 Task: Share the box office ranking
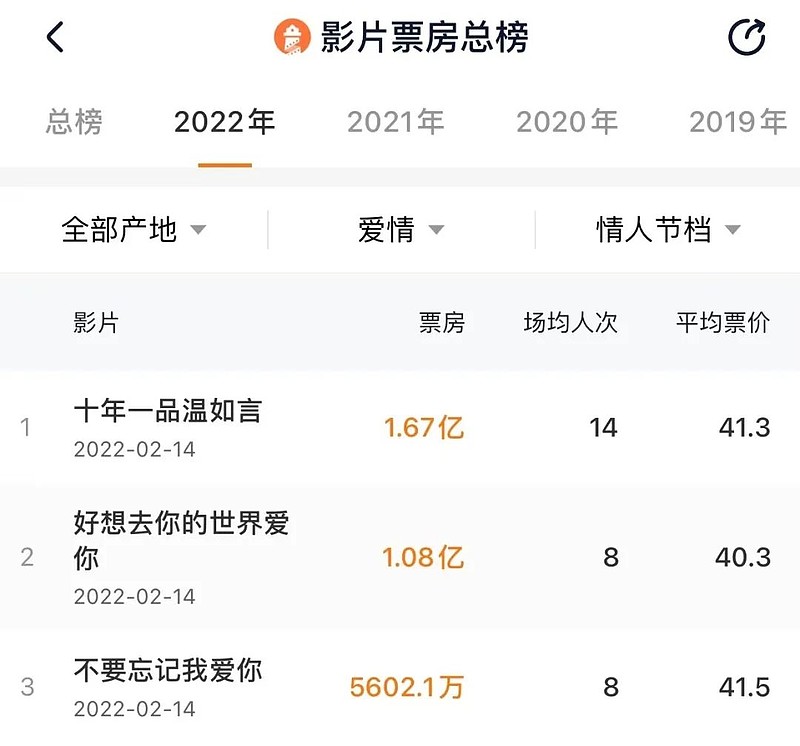pos(746,38)
